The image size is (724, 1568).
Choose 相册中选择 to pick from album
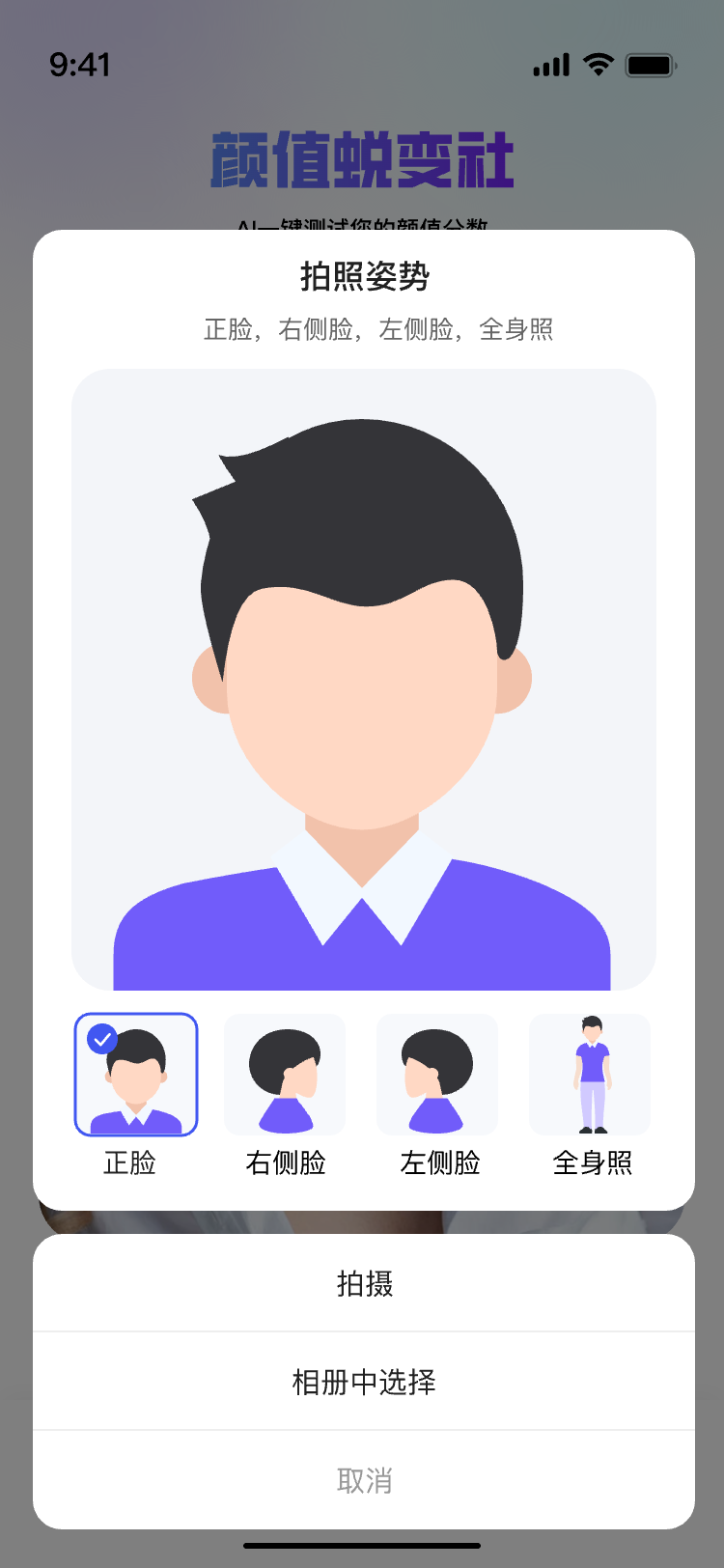364,1382
